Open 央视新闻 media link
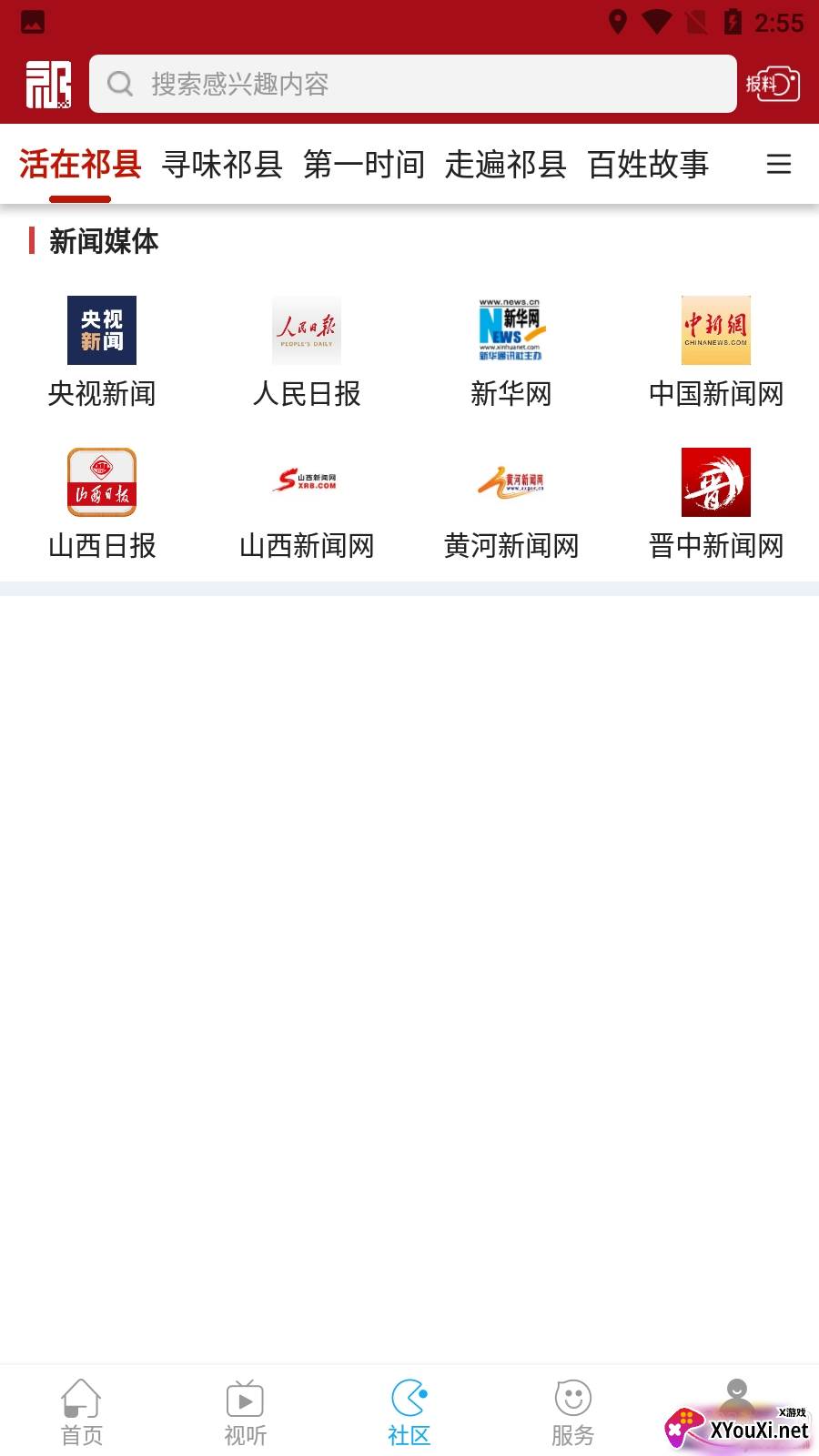This screenshot has width=819, height=1456. [102, 350]
